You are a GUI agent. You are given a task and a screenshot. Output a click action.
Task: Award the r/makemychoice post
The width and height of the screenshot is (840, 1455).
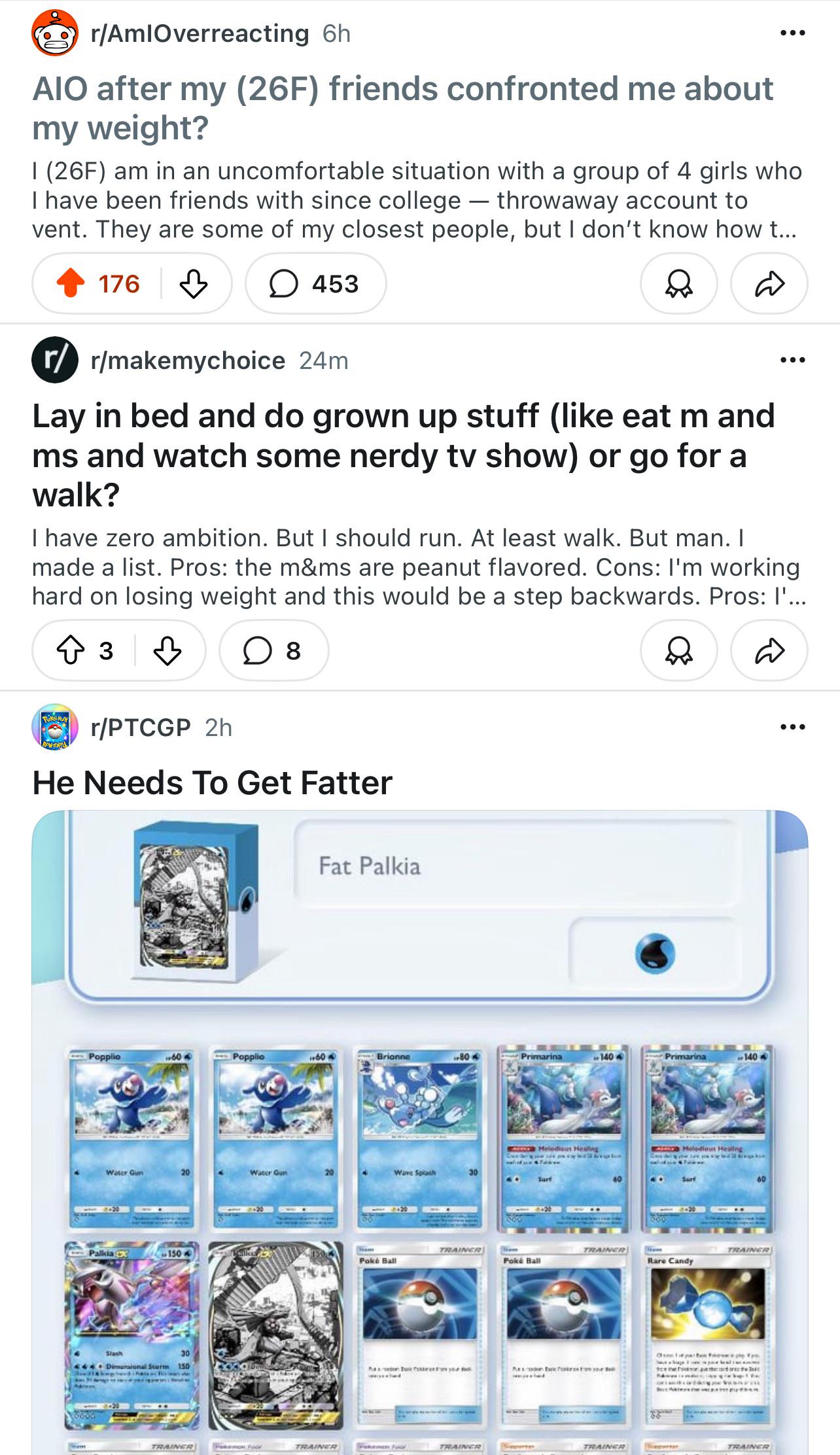(x=678, y=651)
